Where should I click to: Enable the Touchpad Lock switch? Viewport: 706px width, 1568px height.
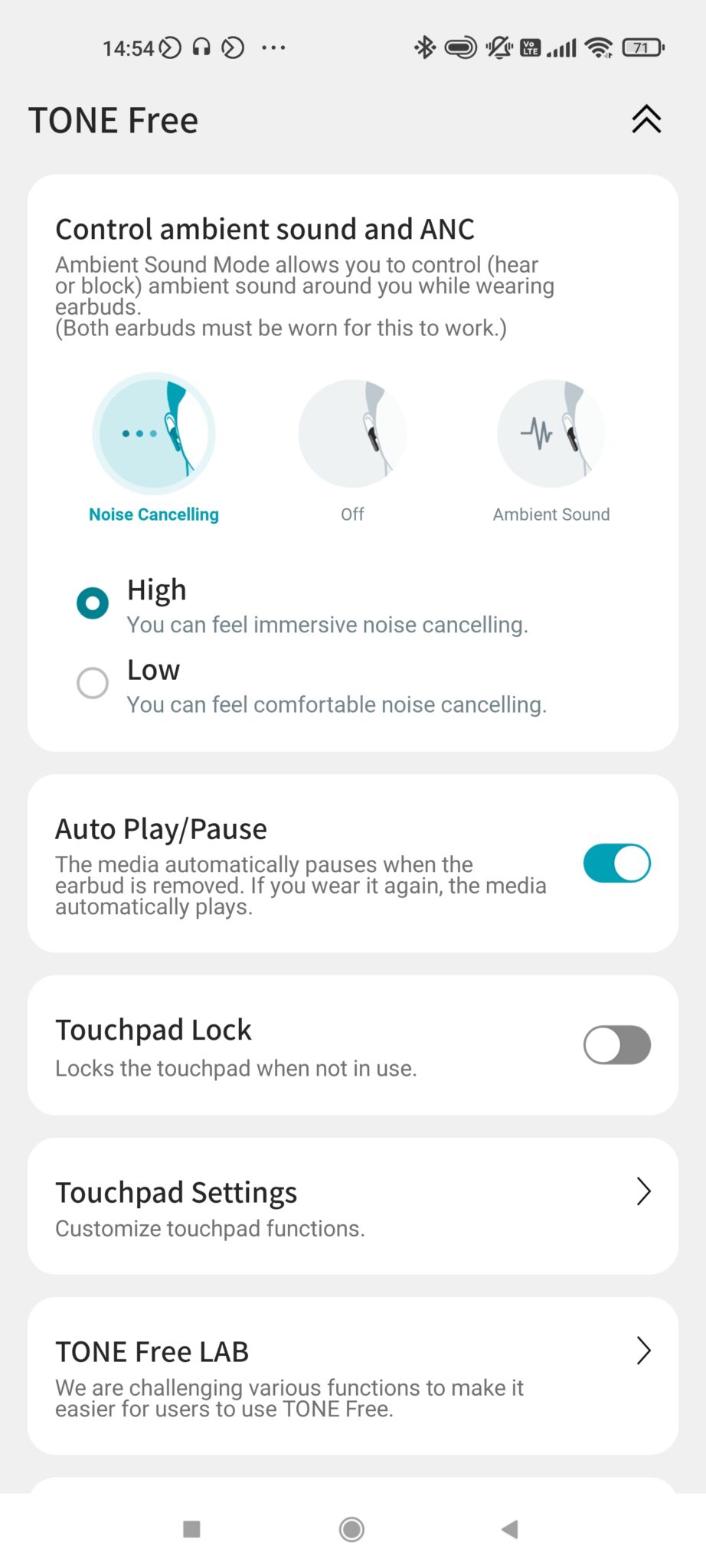pyautogui.click(x=617, y=1045)
